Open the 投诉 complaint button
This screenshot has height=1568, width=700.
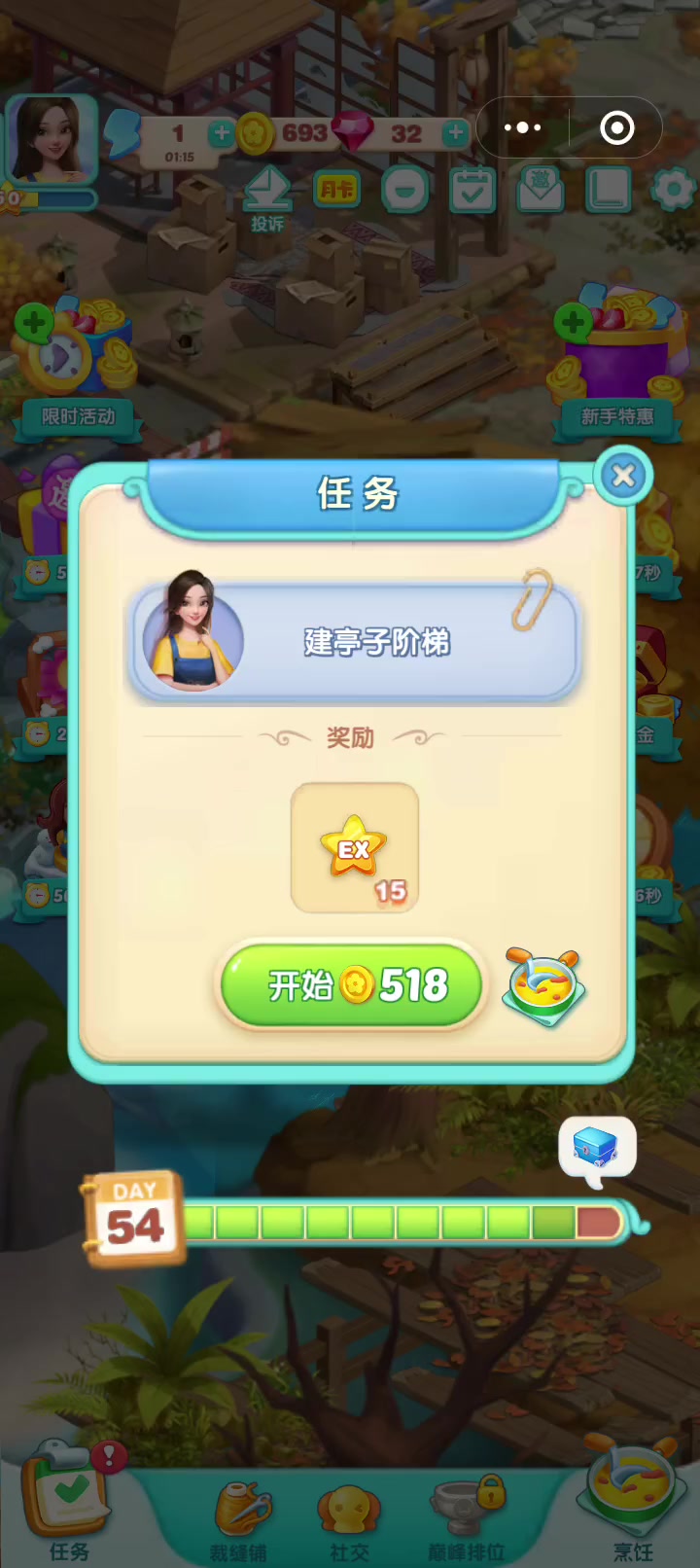[266, 199]
